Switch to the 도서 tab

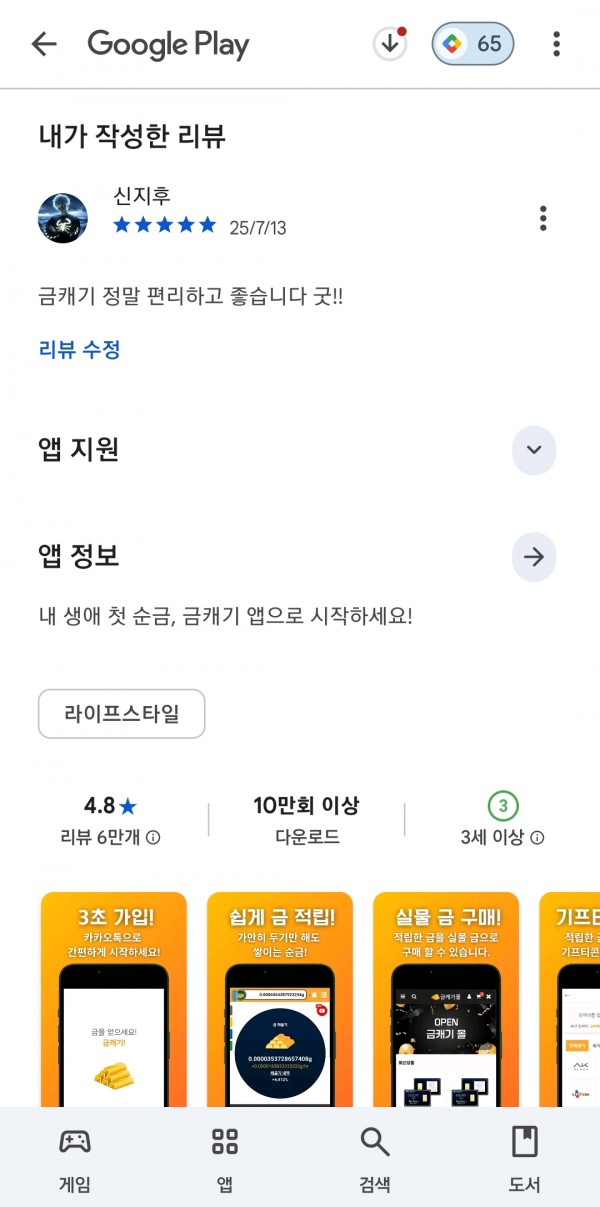(x=525, y=1159)
